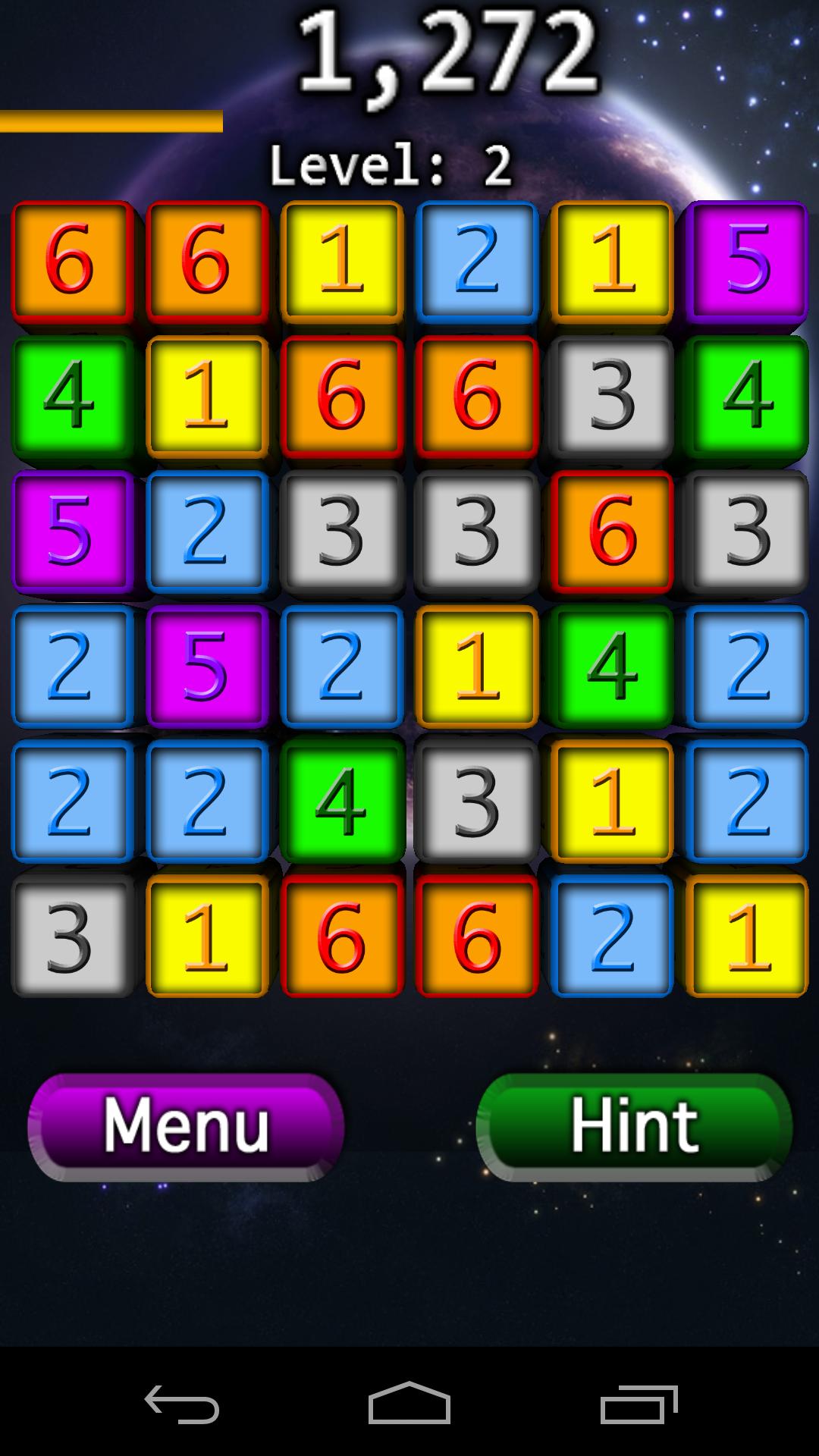
Task: Select the purple 5 tile in the fourth row
Action: tap(207, 667)
